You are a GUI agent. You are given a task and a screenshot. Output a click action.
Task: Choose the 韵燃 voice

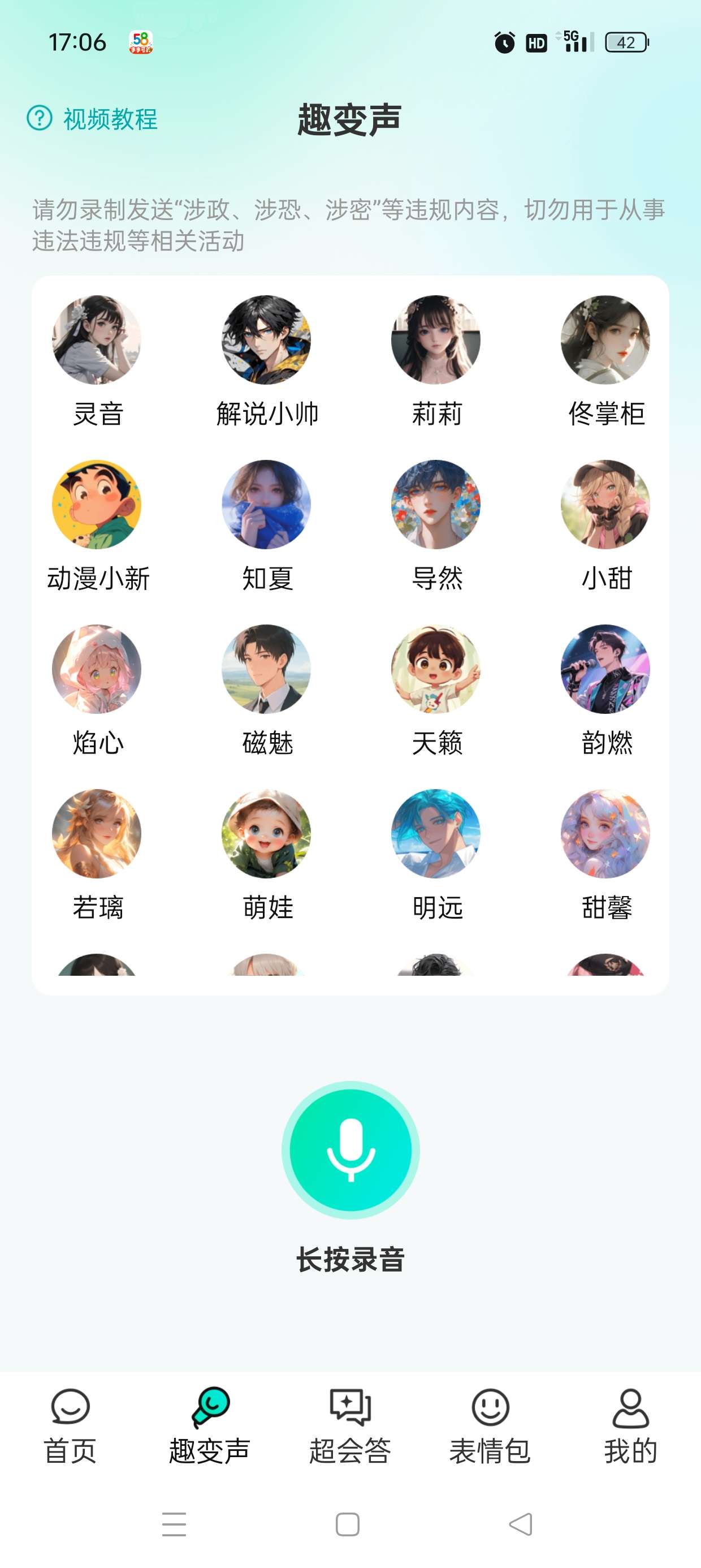click(605, 669)
